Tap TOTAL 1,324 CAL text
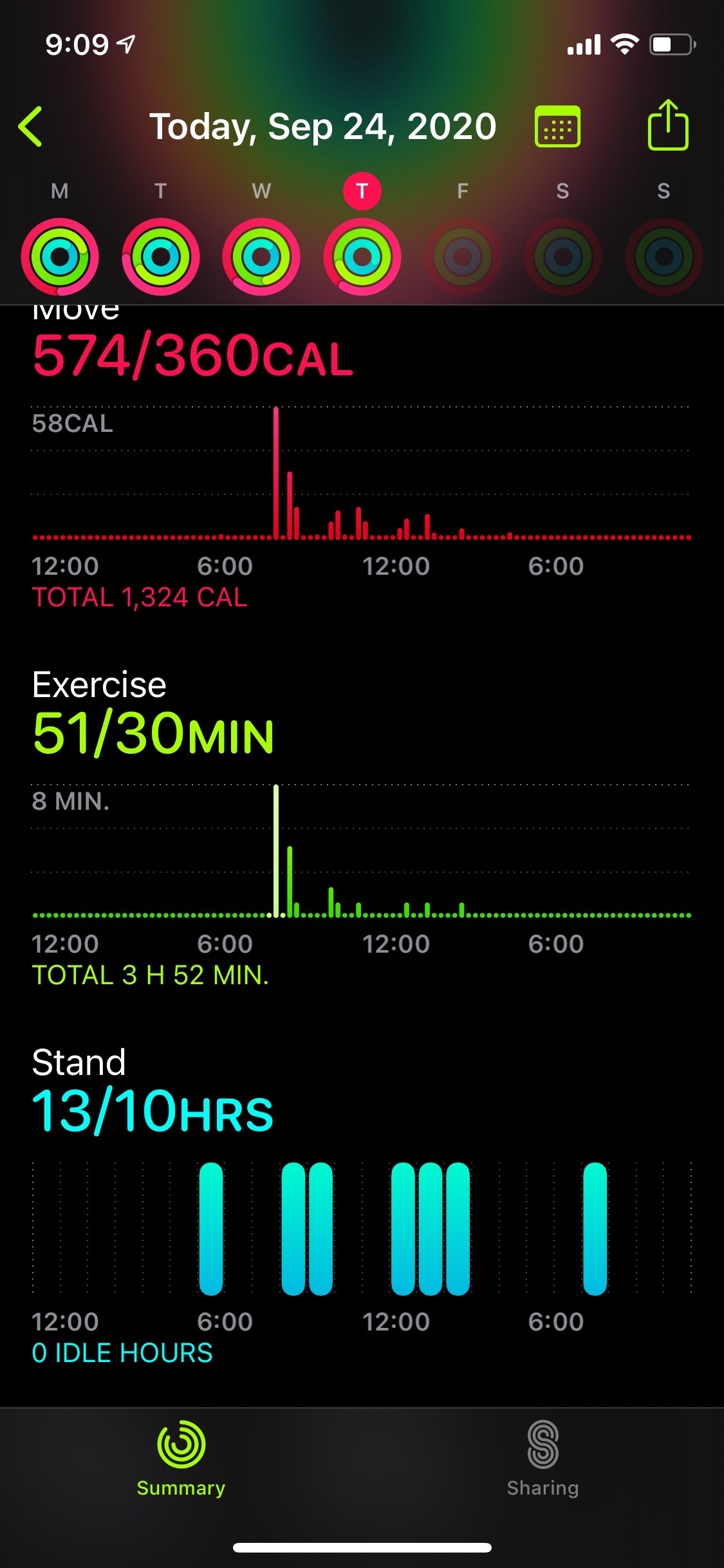This screenshot has width=724, height=1568. pyautogui.click(x=139, y=597)
